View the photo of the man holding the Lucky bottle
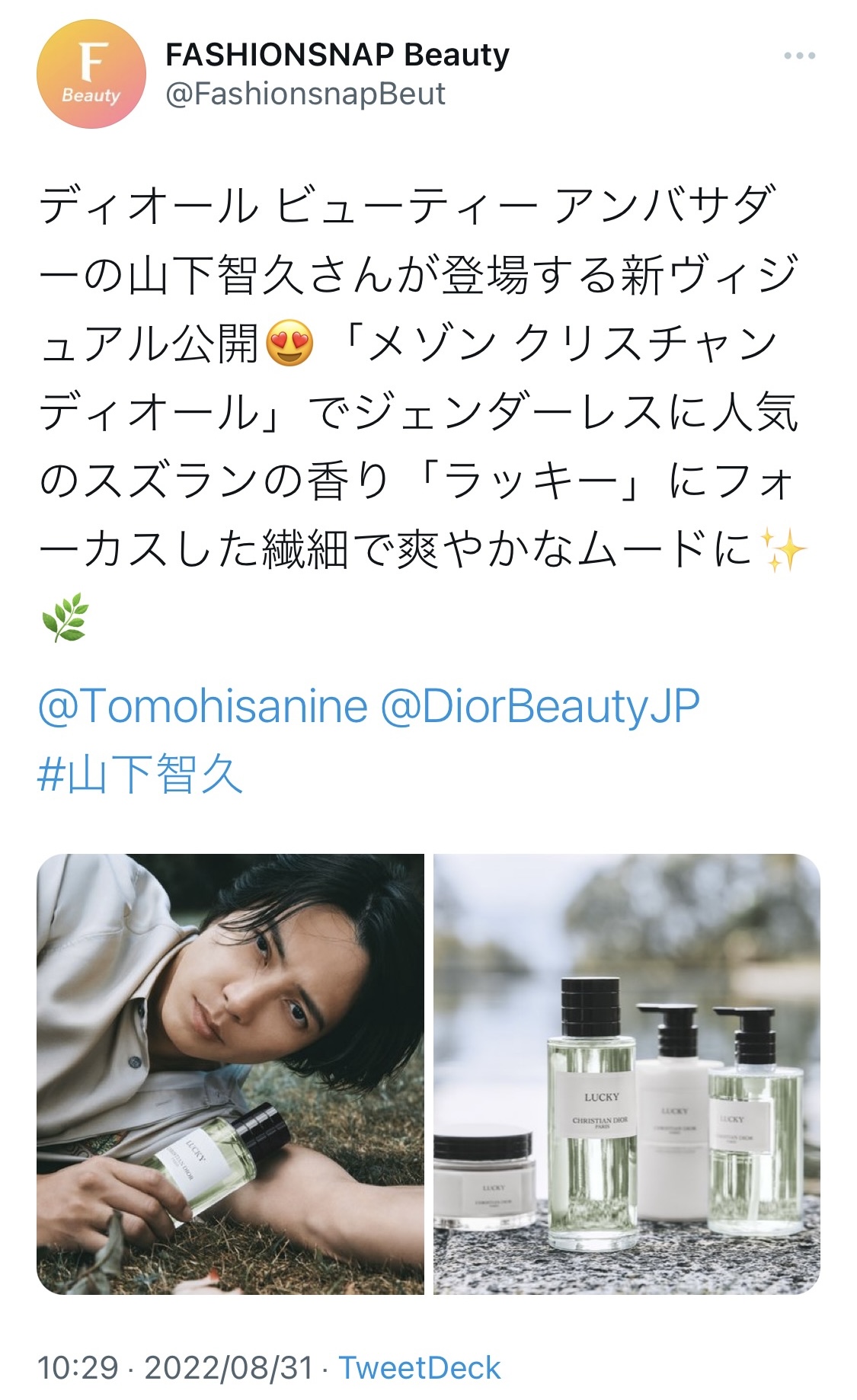 tap(230, 1074)
